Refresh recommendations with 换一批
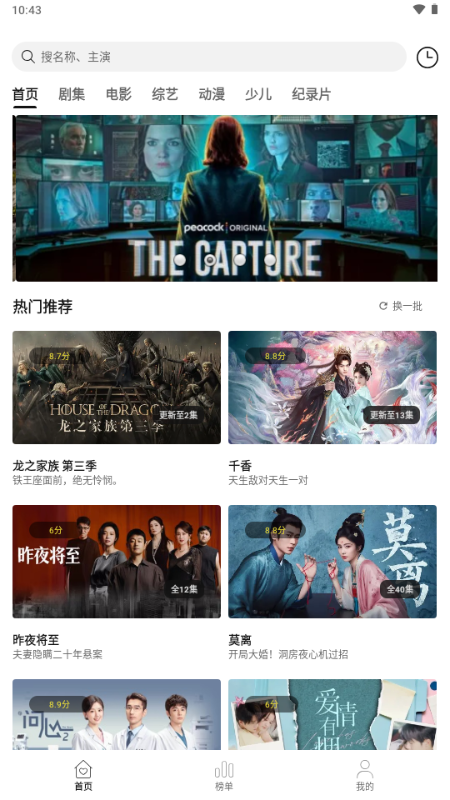The width and height of the screenshot is (450, 800). pos(401,306)
